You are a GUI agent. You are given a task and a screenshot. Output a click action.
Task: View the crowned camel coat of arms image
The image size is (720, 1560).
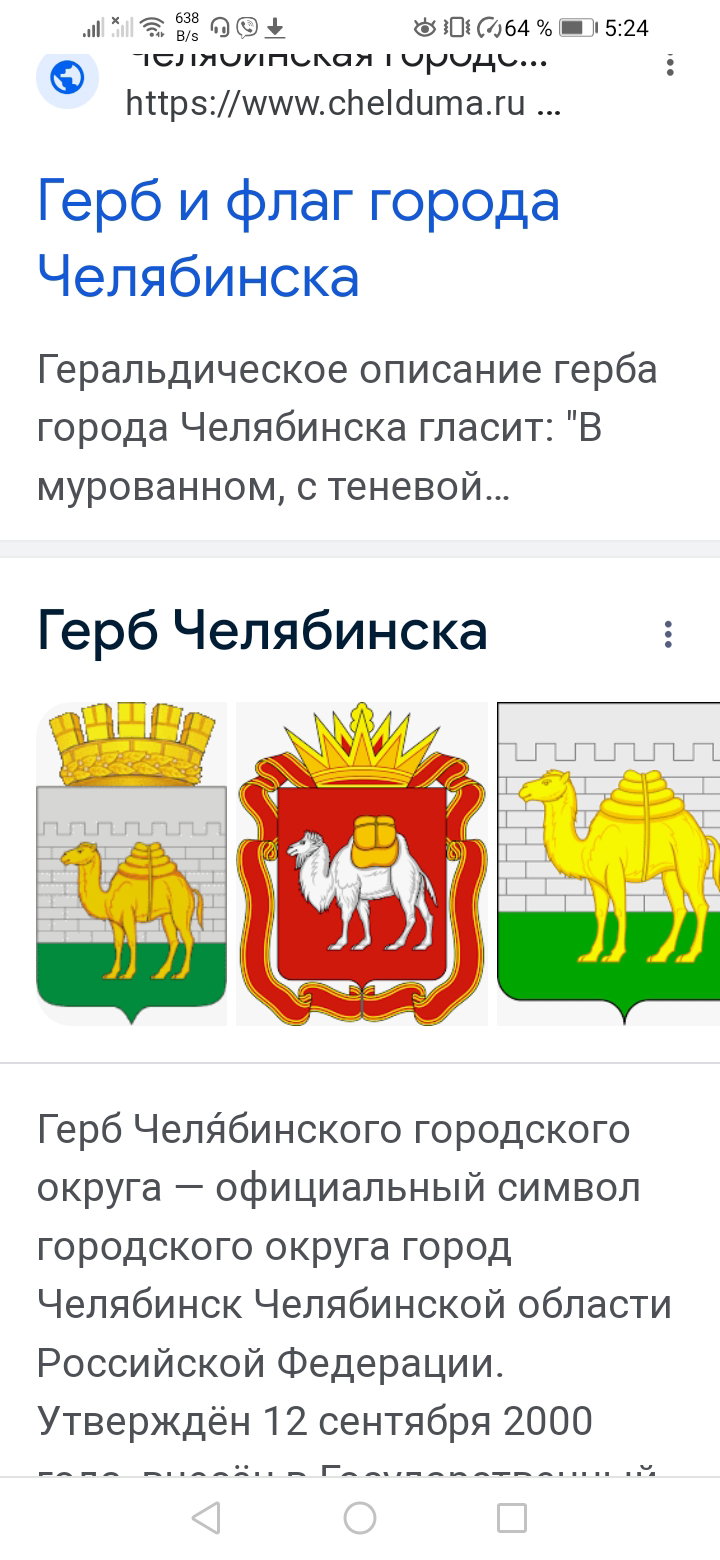(x=131, y=864)
